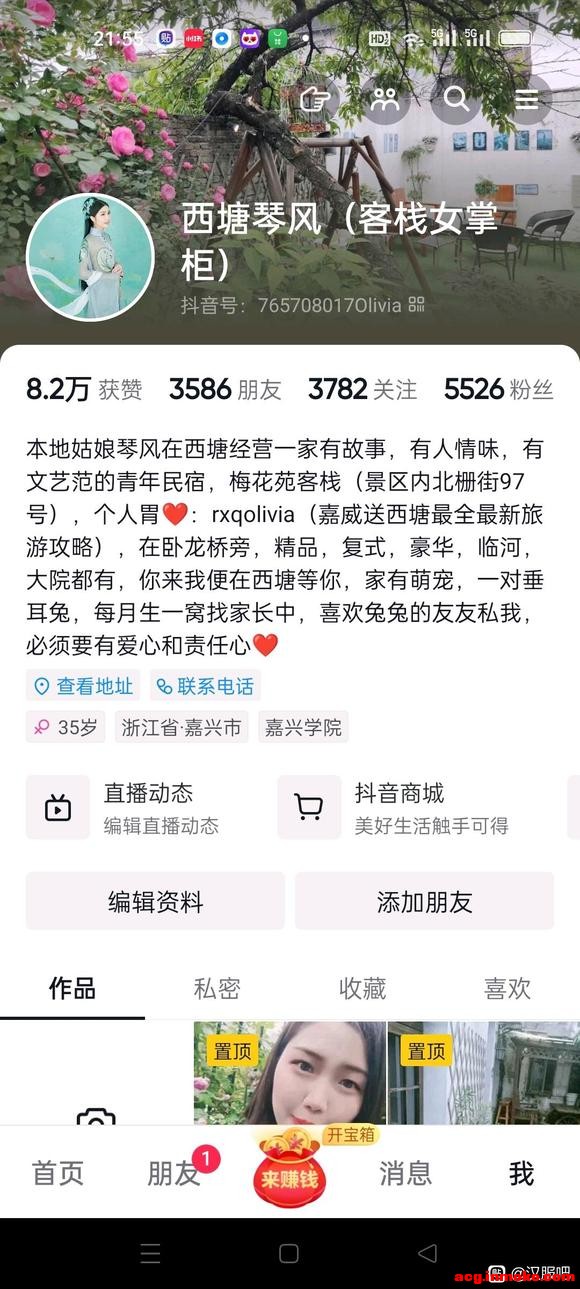
Task: Tap 编辑资料 to edit profile
Action: point(155,901)
